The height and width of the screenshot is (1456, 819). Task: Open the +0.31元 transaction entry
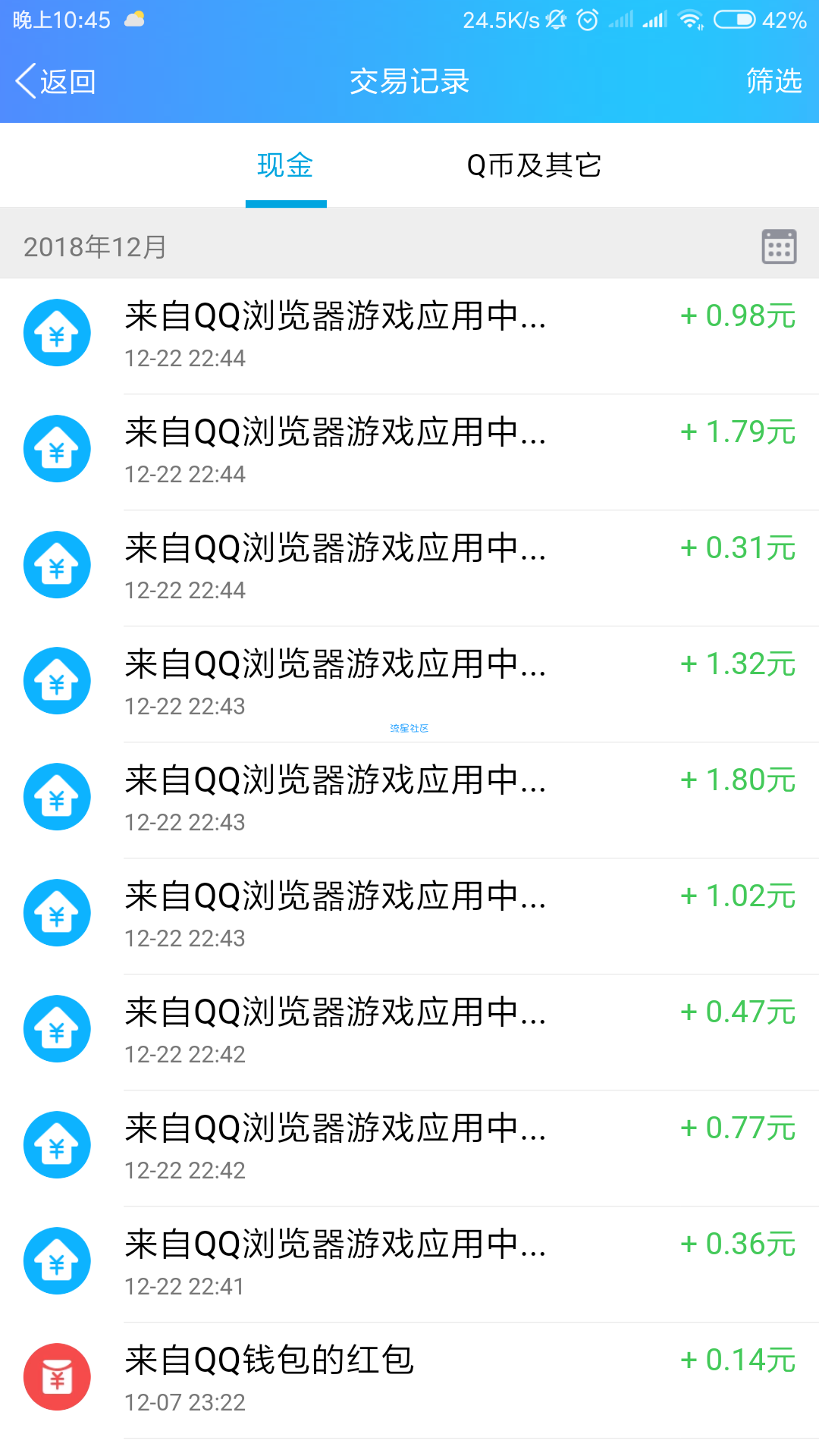point(409,568)
